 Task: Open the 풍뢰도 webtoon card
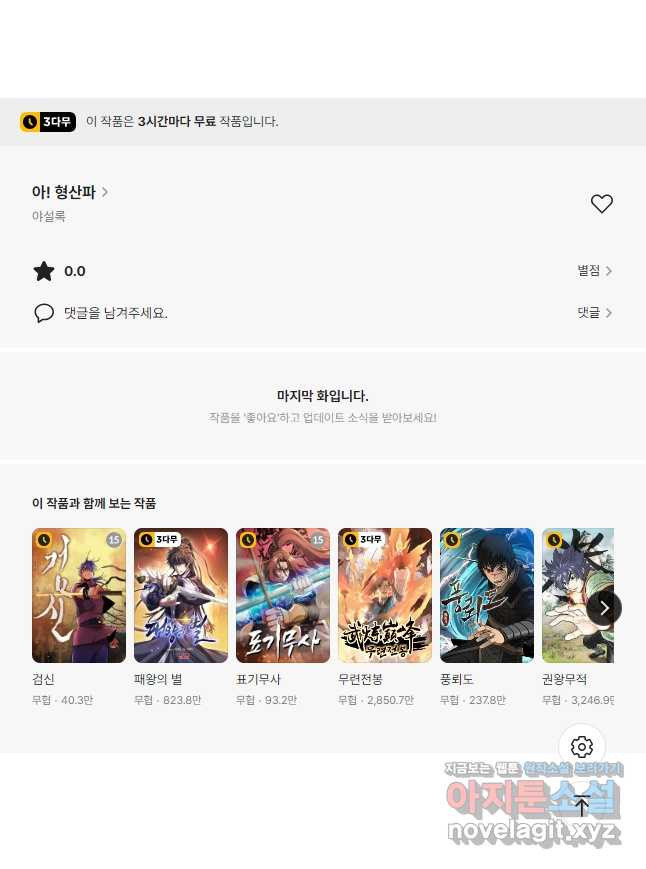coord(487,595)
